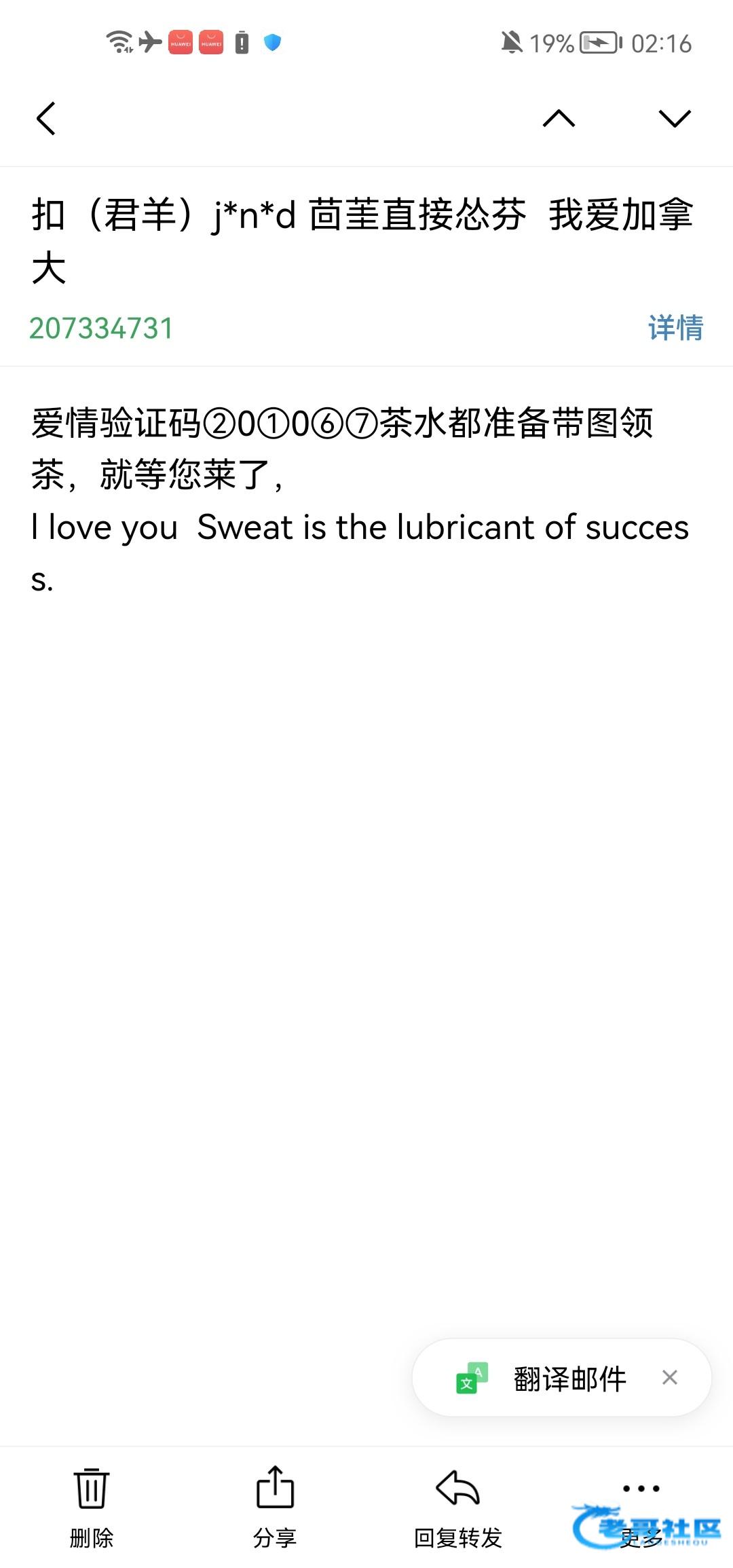Image resolution: width=733 pixels, height=1568 pixels.
Task: Share this email via 分享
Action: 275,1507
